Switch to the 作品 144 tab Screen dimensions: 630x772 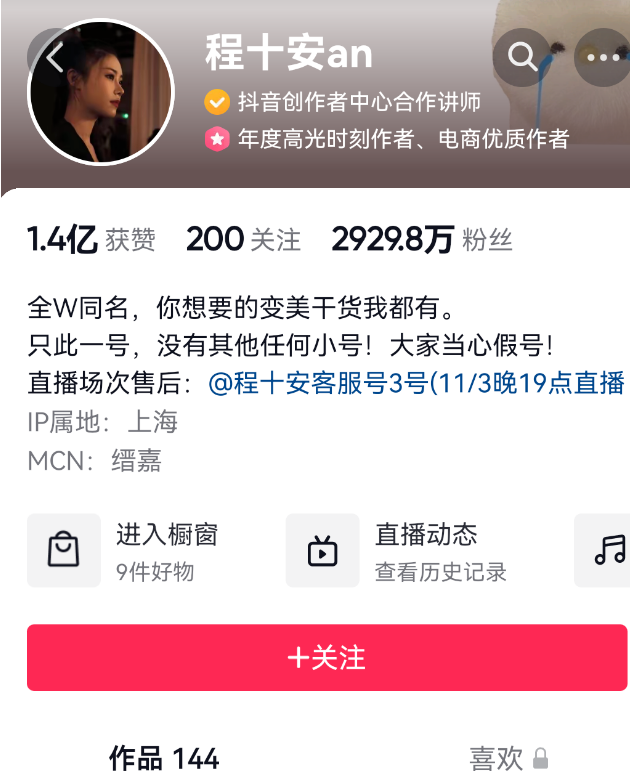tap(164, 757)
